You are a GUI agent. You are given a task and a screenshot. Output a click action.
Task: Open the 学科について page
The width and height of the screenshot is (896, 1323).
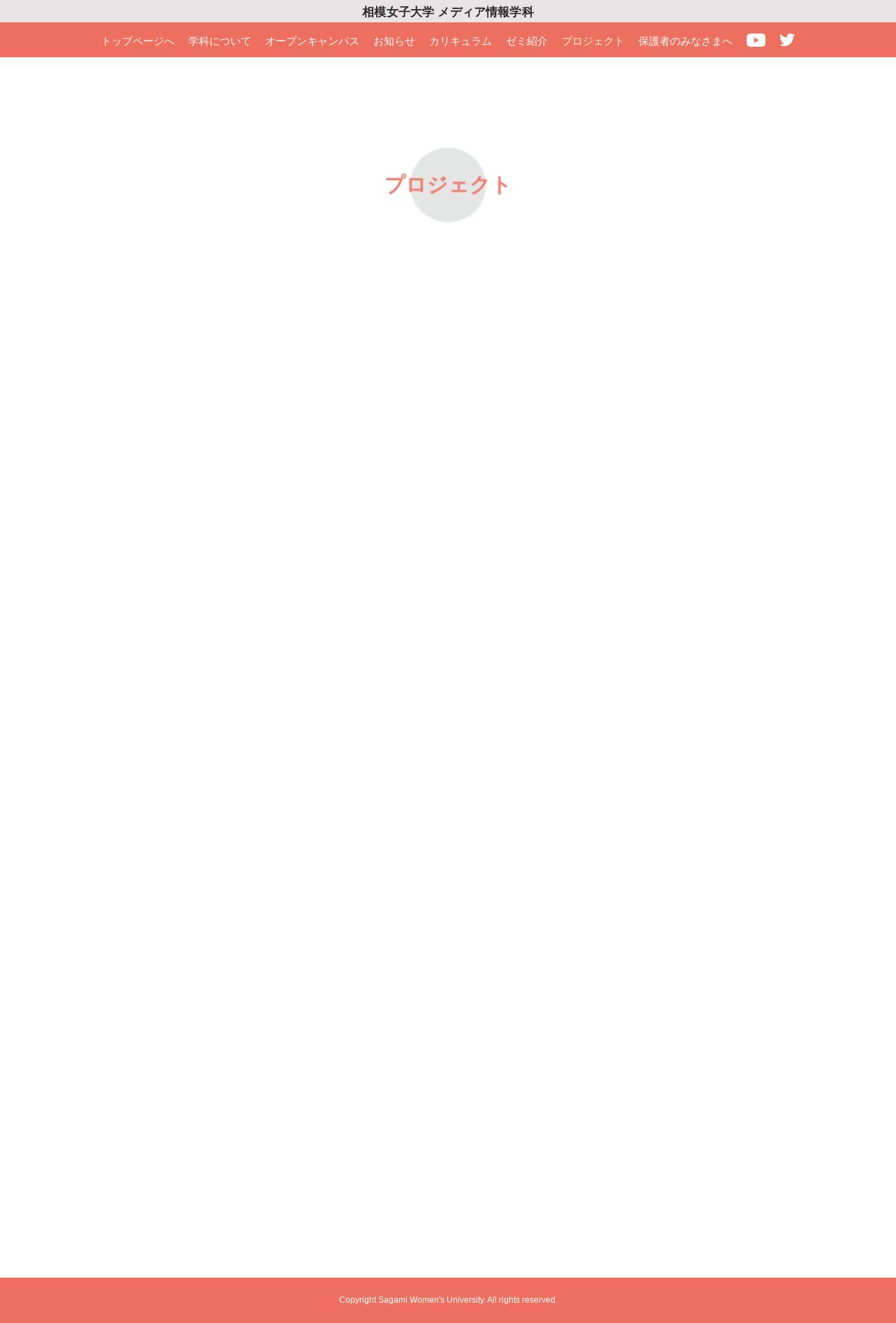pos(219,41)
